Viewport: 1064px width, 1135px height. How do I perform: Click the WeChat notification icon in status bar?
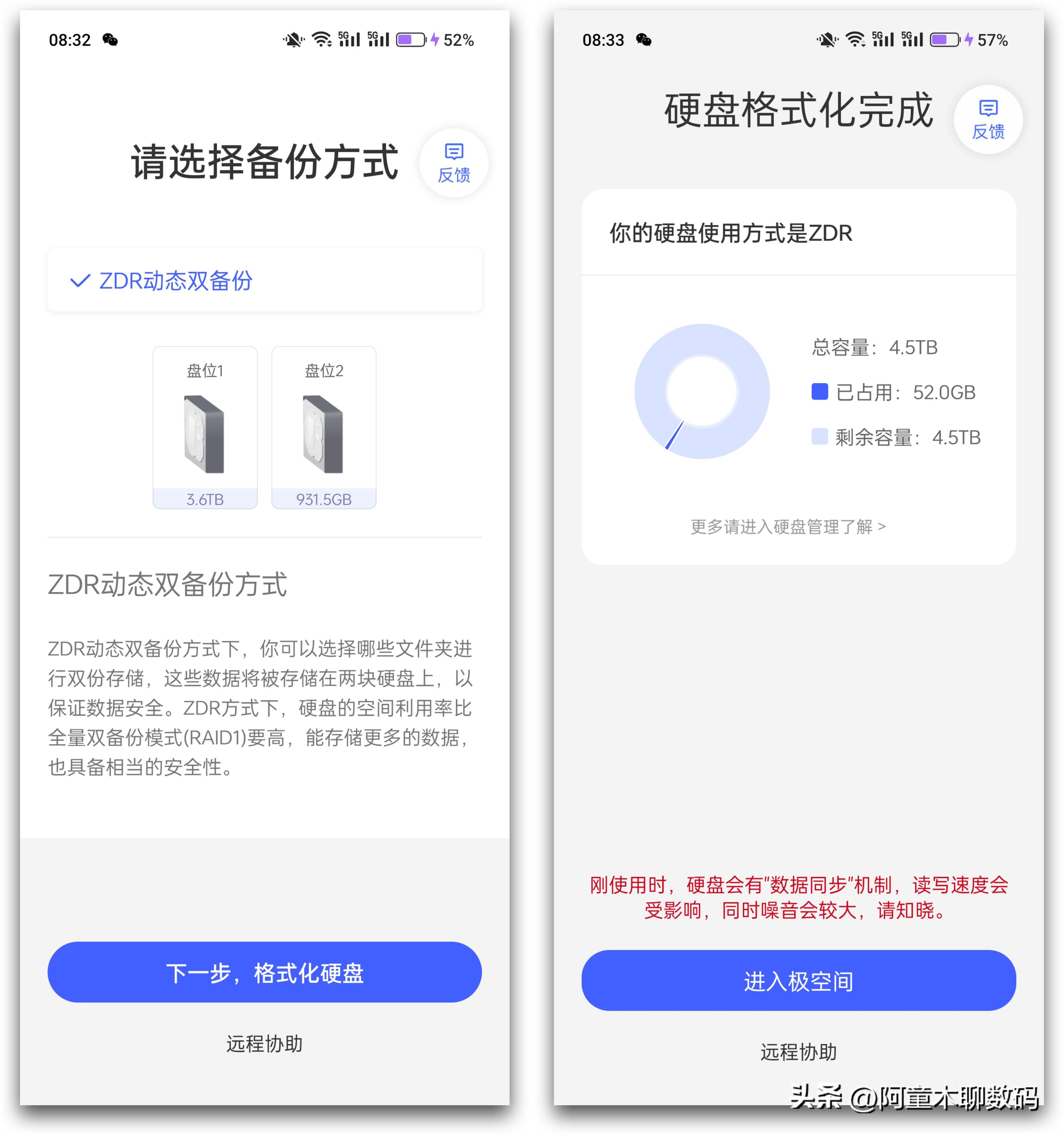(110, 39)
